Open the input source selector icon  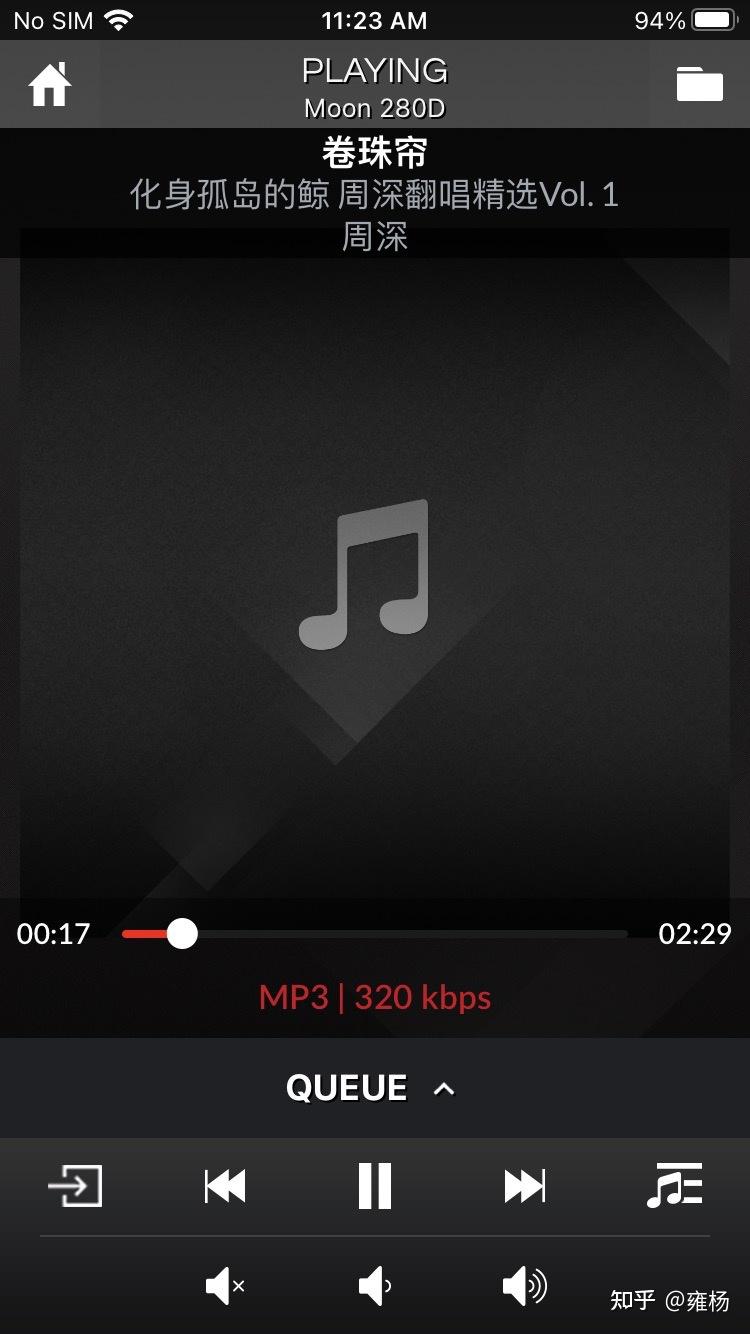click(75, 1187)
